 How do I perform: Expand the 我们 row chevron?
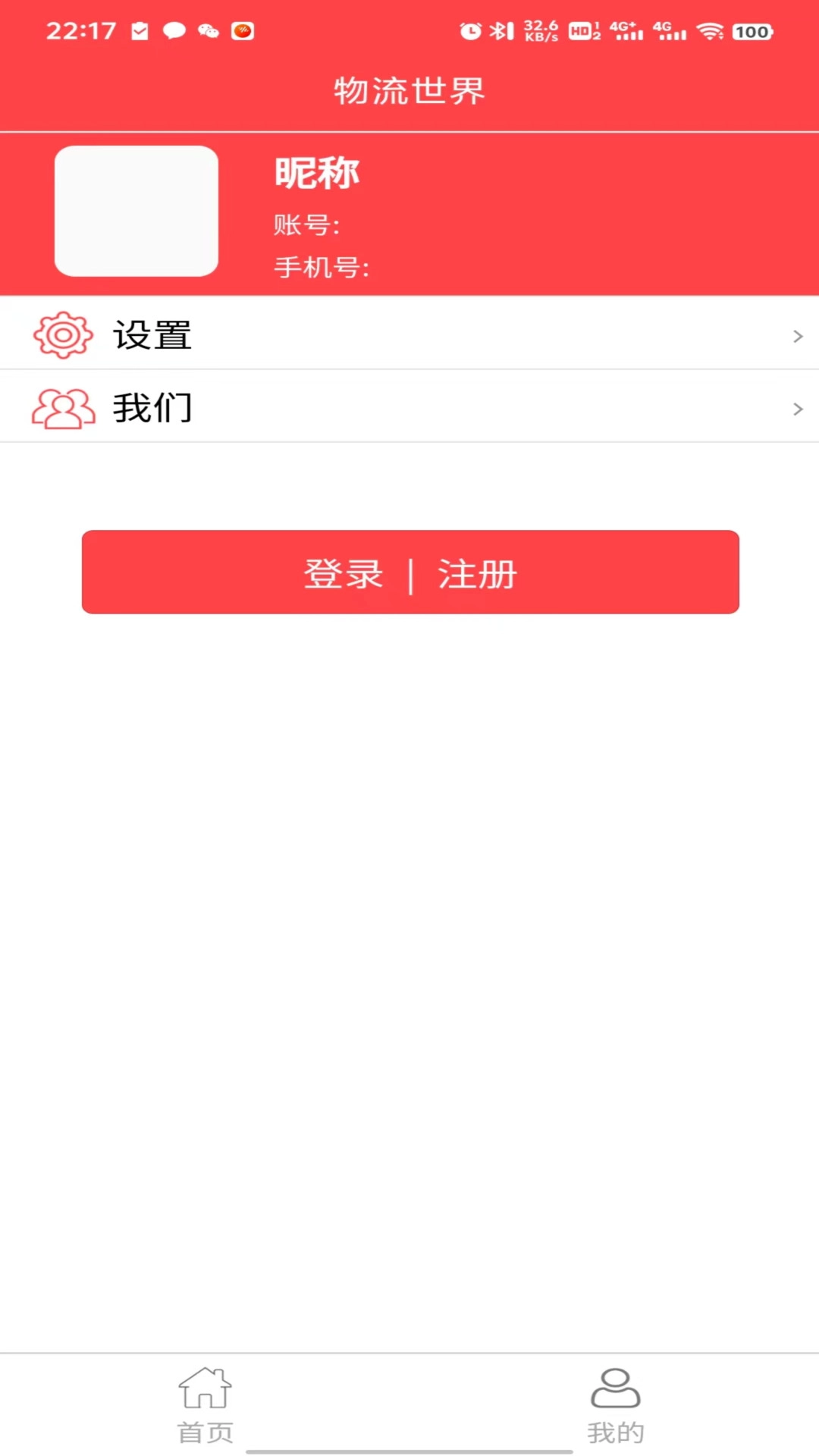click(x=797, y=408)
